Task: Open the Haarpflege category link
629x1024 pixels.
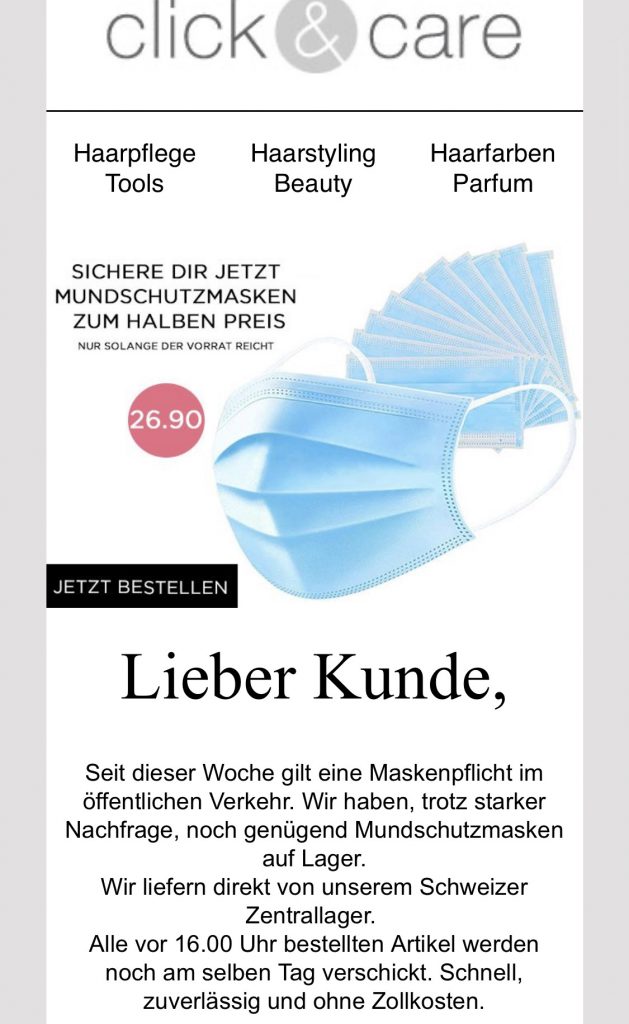Action: coord(134,154)
